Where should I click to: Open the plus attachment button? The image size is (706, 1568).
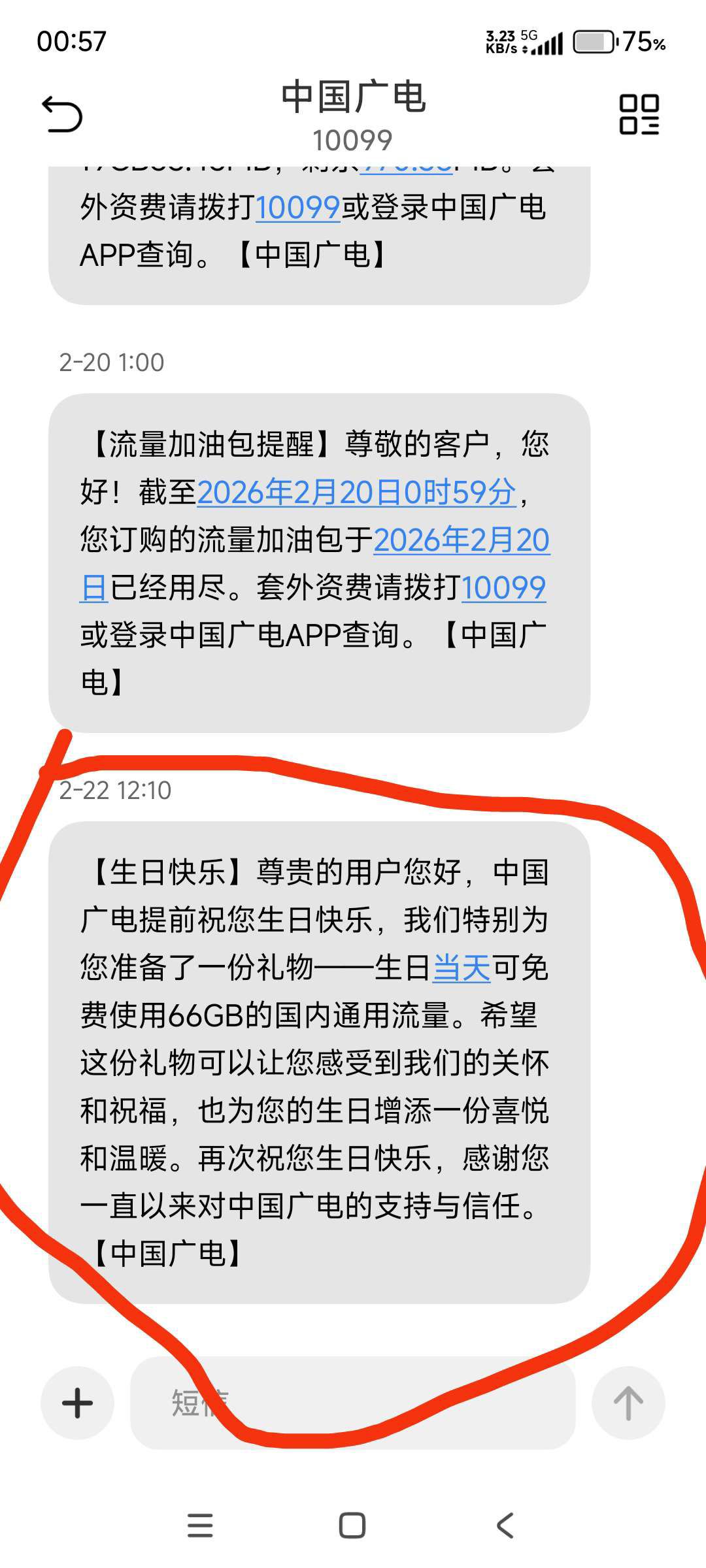pyautogui.click(x=77, y=1403)
